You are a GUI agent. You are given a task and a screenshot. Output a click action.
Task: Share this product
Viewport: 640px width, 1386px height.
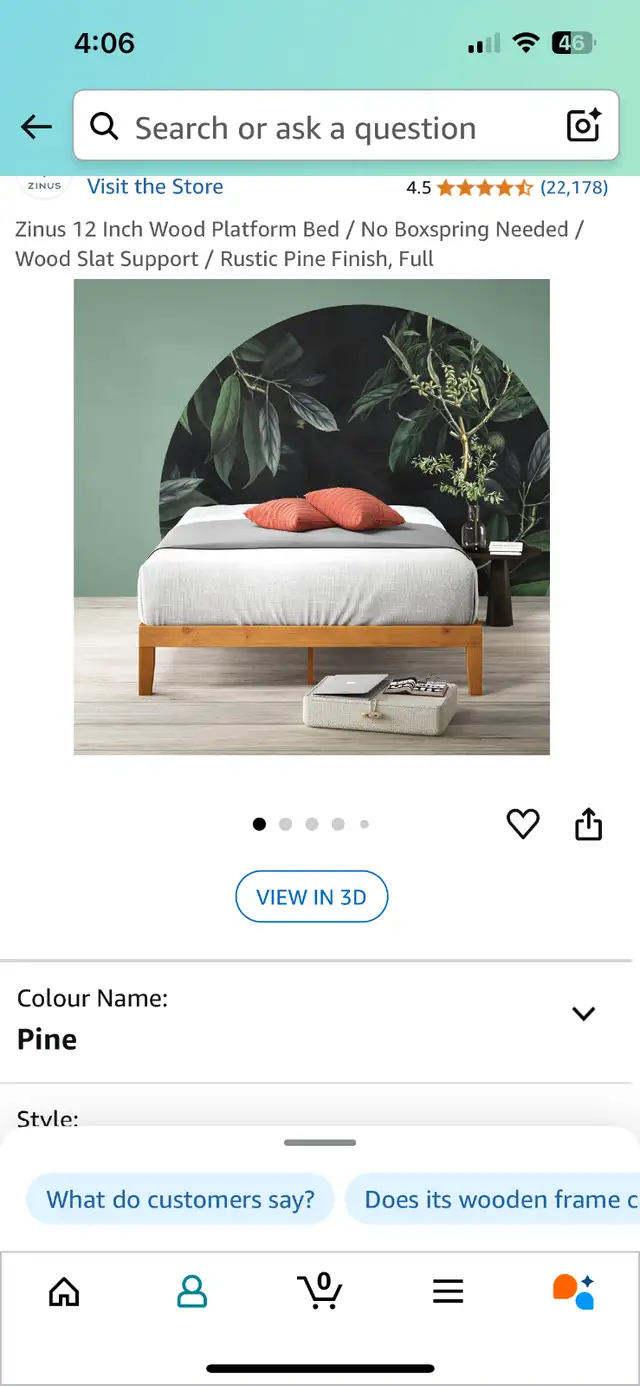[589, 824]
